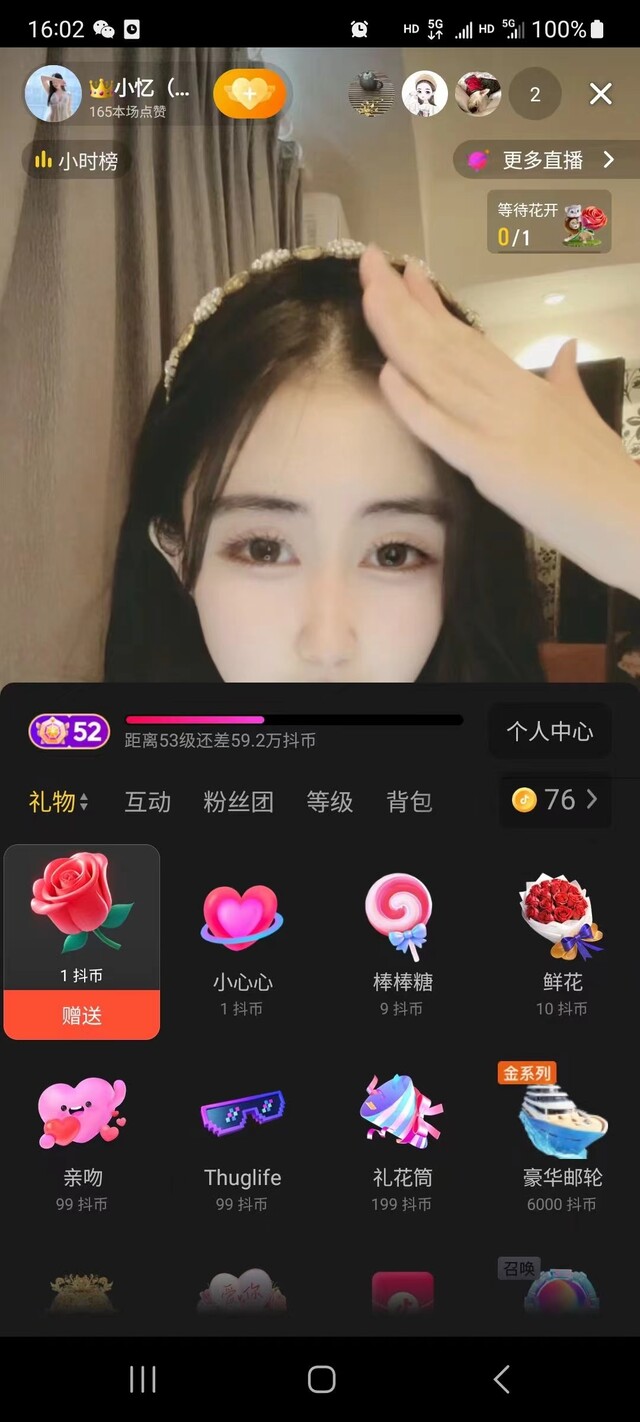
Task: Switch to the 粉丝团 tab
Action: click(x=238, y=802)
